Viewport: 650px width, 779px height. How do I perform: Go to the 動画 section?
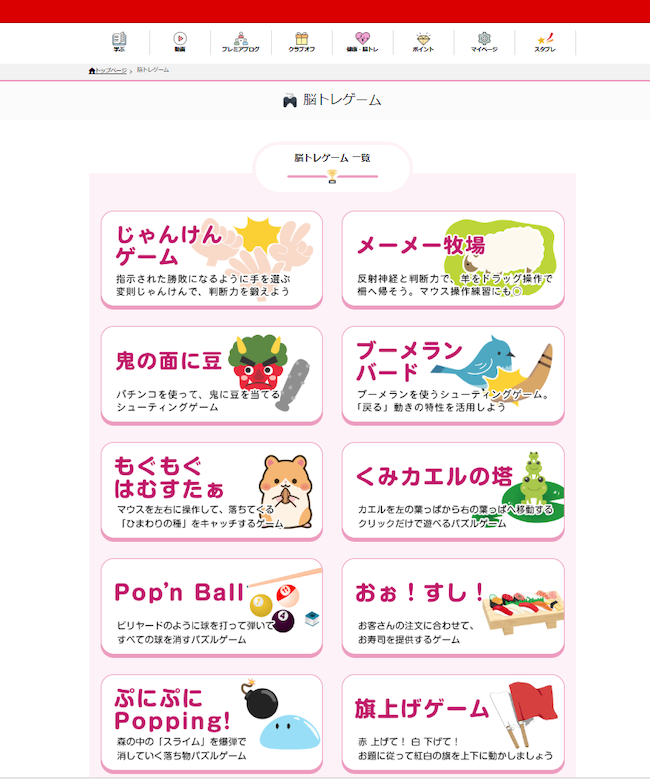tap(180, 42)
